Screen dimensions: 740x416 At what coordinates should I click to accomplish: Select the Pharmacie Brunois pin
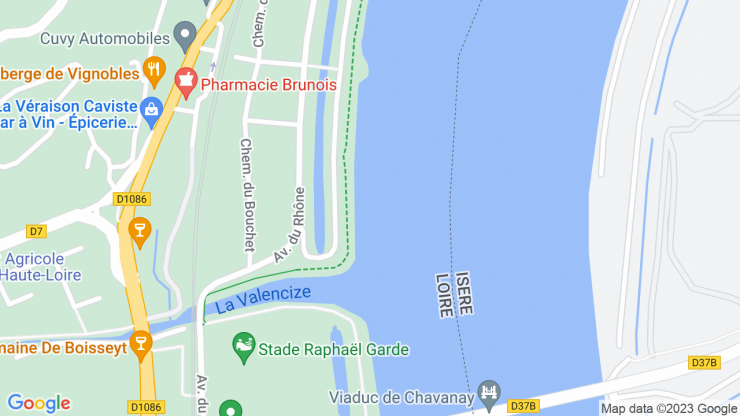[185, 82]
